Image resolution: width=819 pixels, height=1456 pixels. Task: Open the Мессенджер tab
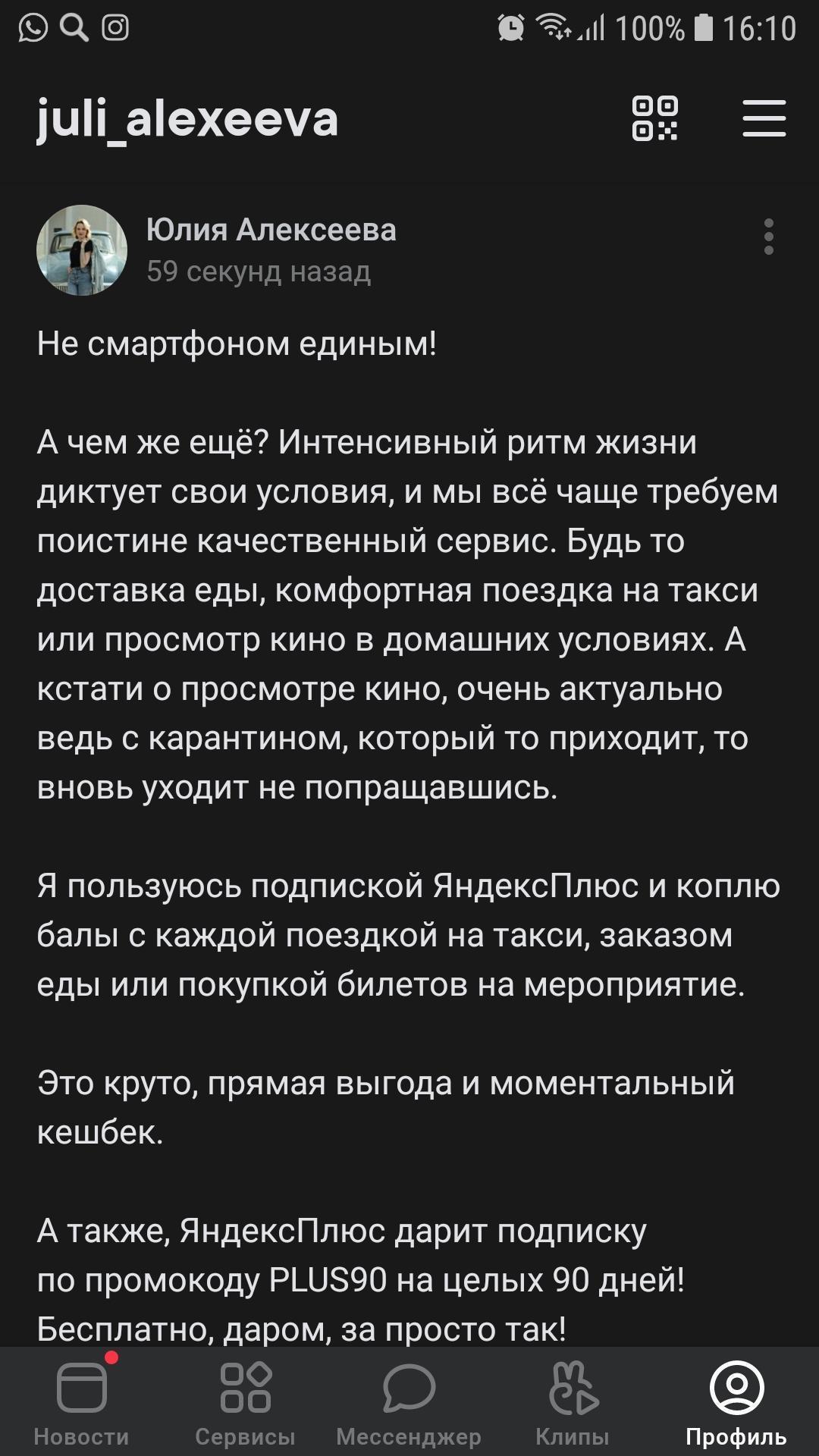coord(409,1401)
